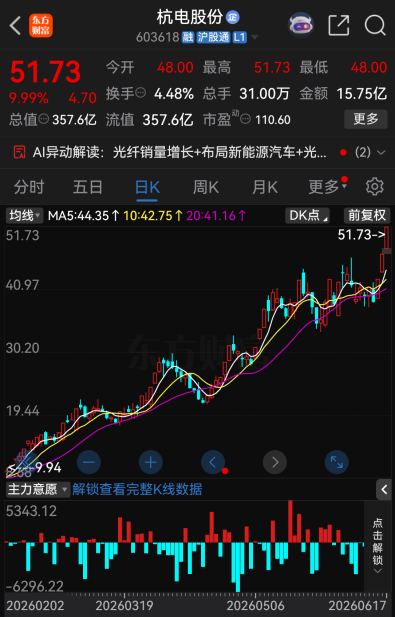Tap the DK点 button
The width and height of the screenshot is (395, 617).
click(x=307, y=216)
